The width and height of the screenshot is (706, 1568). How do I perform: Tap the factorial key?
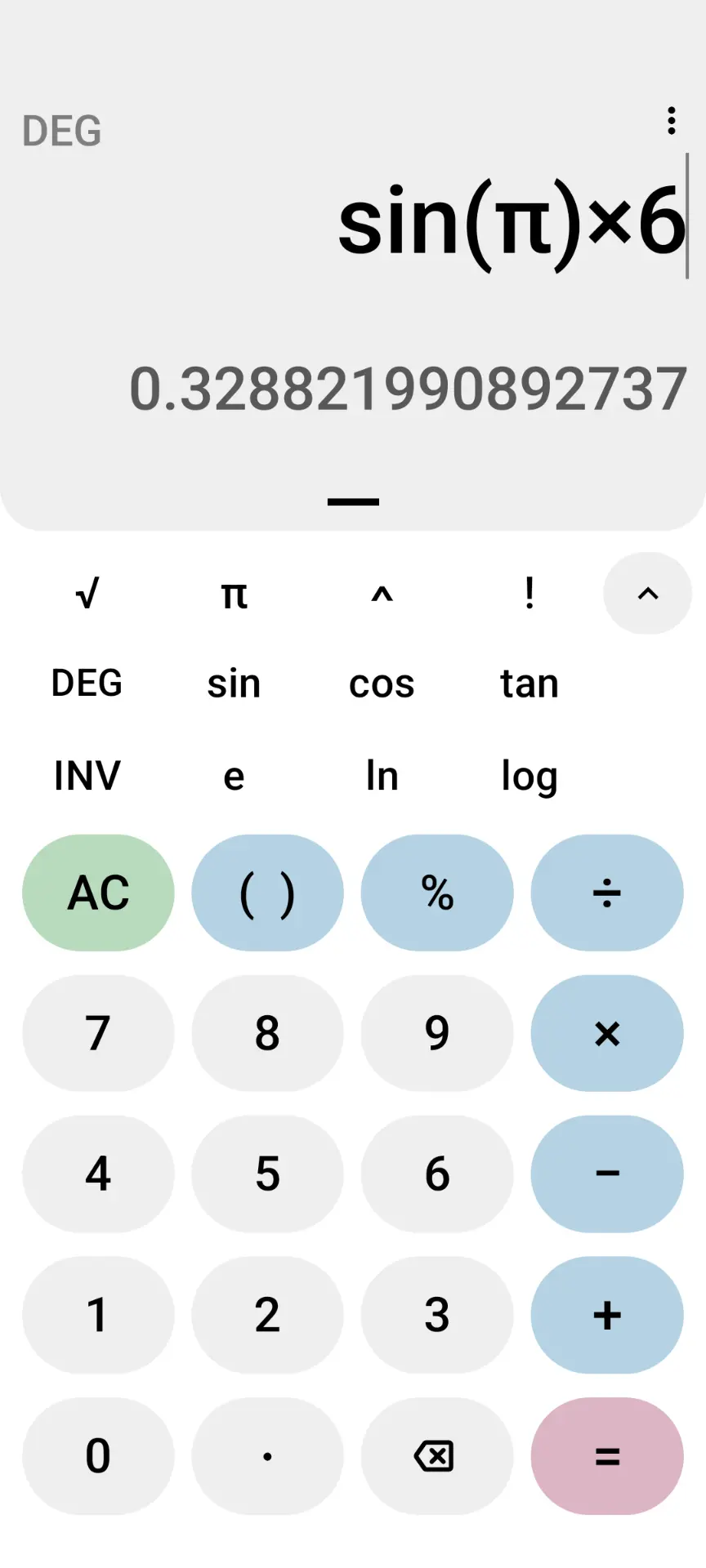tap(529, 594)
